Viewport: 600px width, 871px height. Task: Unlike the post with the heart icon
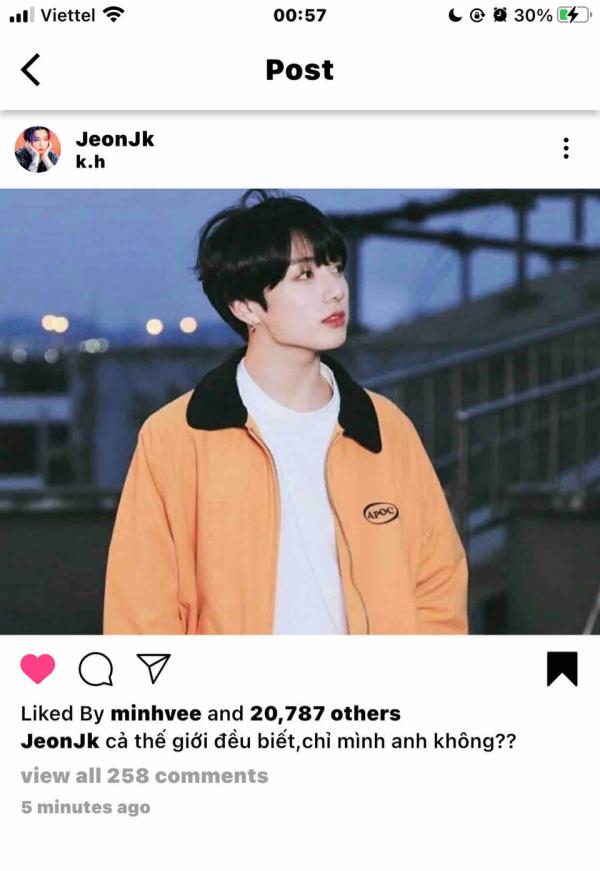(38, 669)
